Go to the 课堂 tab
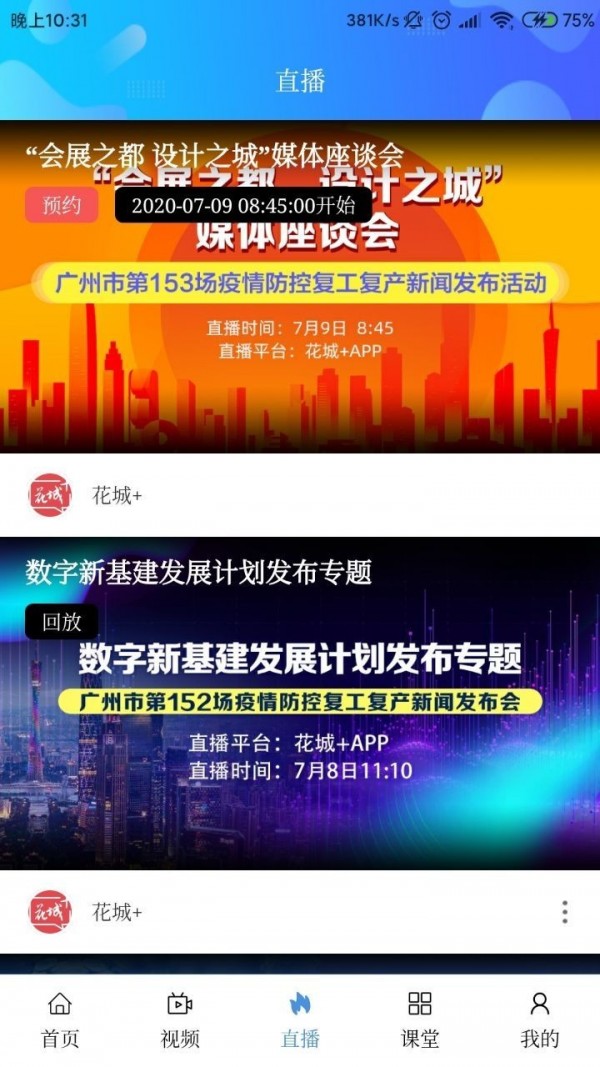The image size is (600, 1067). (420, 1020)
